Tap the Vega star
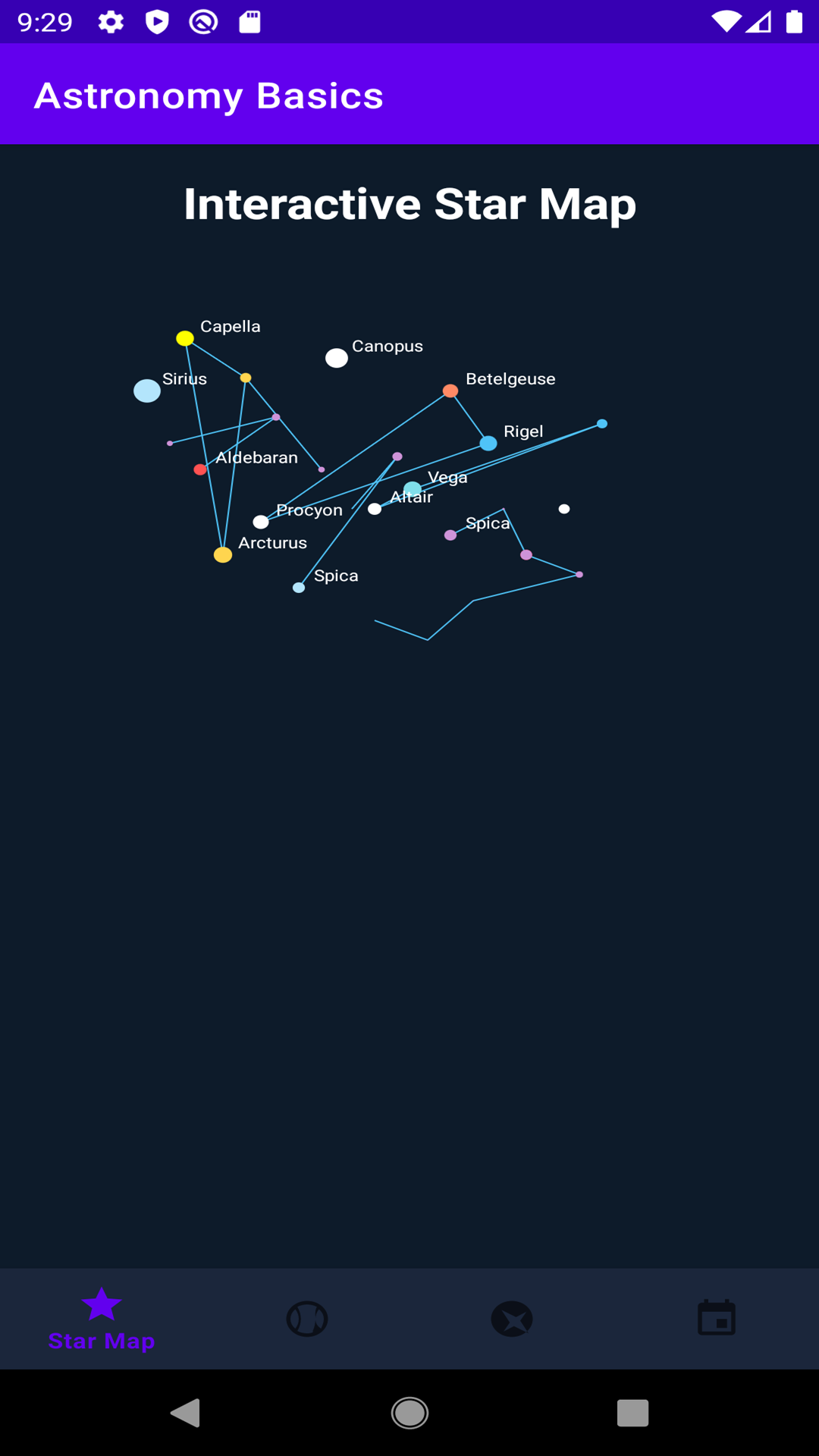Image resolution: width=819 pixels, height=1456 pixels. (413, 489)
